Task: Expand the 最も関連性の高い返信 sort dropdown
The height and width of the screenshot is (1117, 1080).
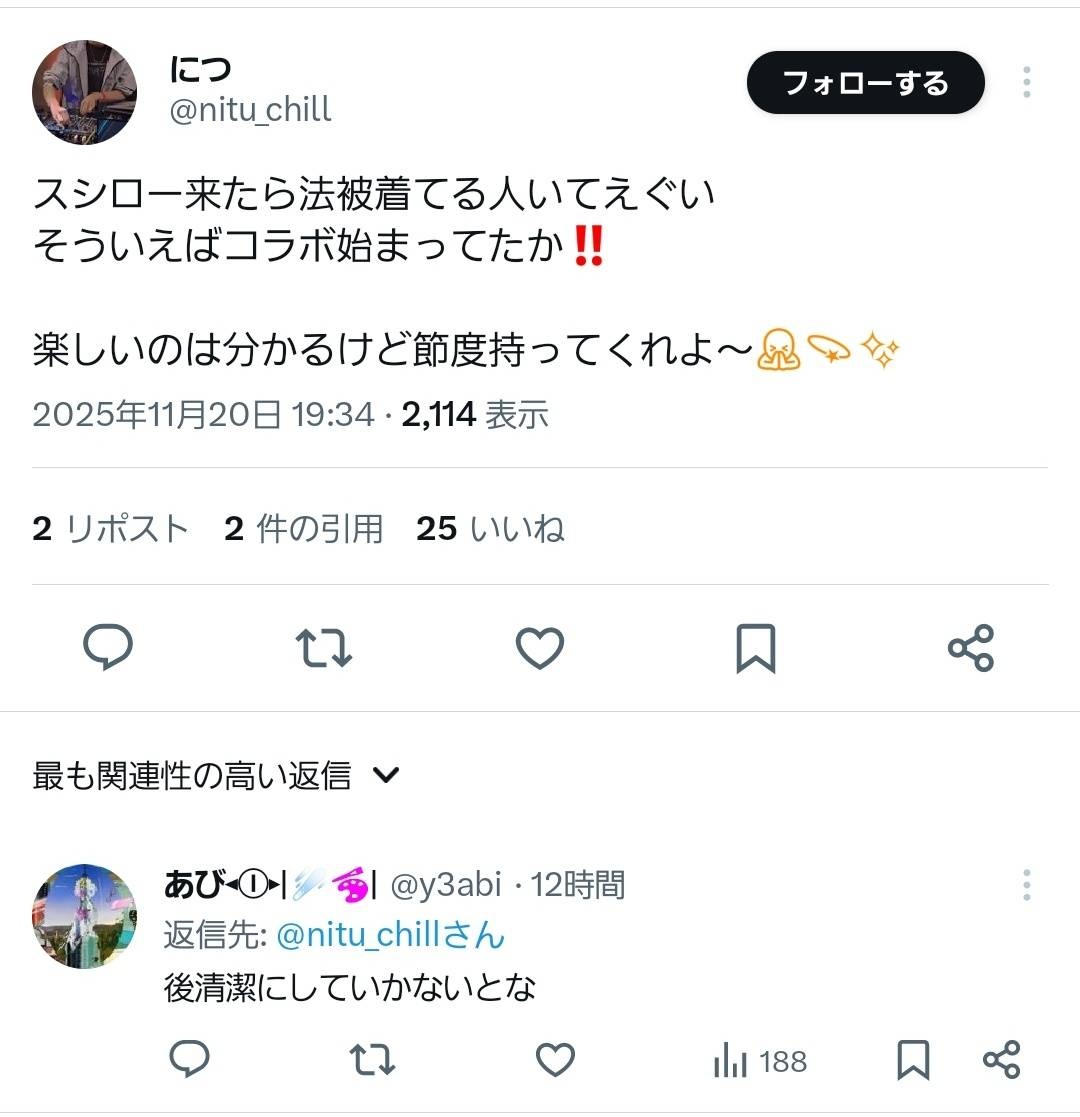Action: [x=217, y=775]
